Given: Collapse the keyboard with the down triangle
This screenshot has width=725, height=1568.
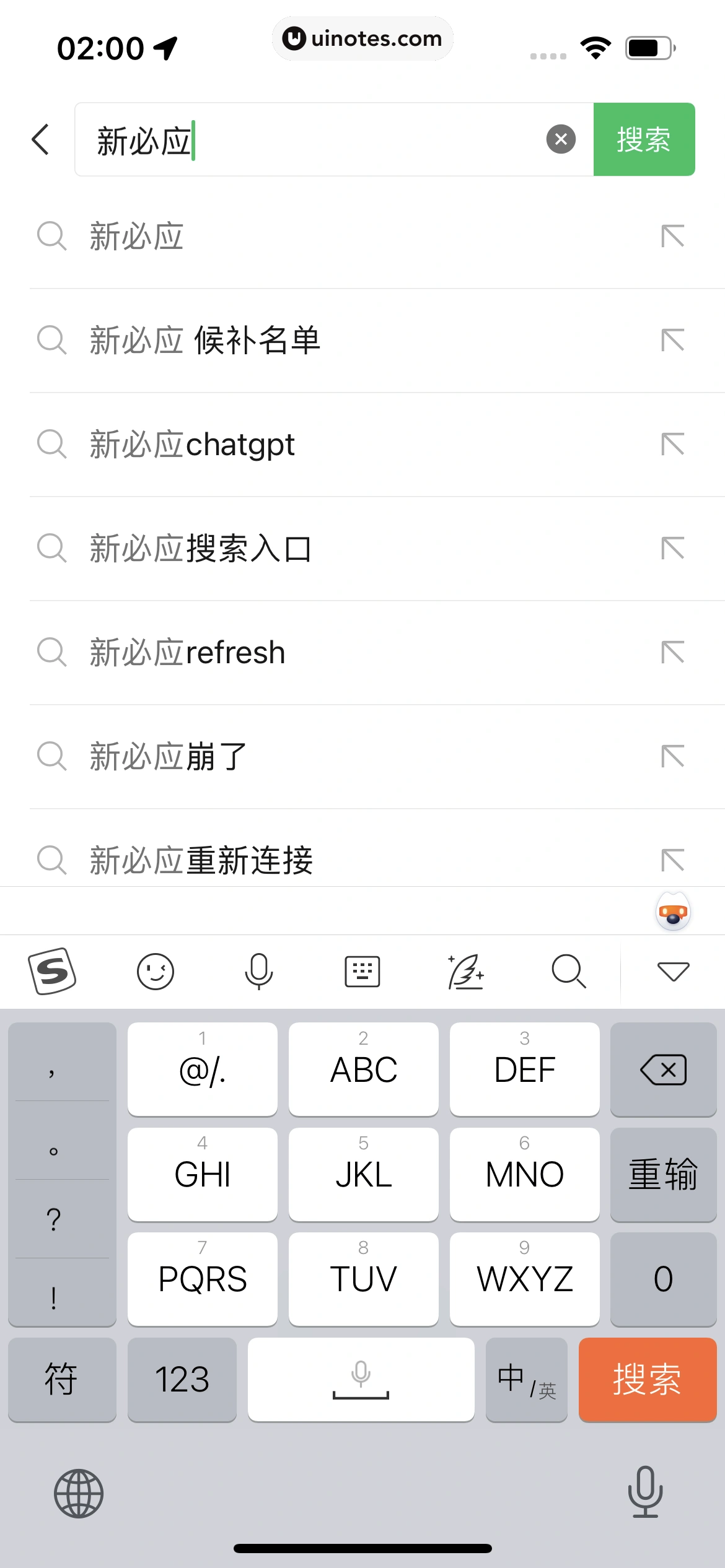Looking at the screenshot, I should (673, 971).
